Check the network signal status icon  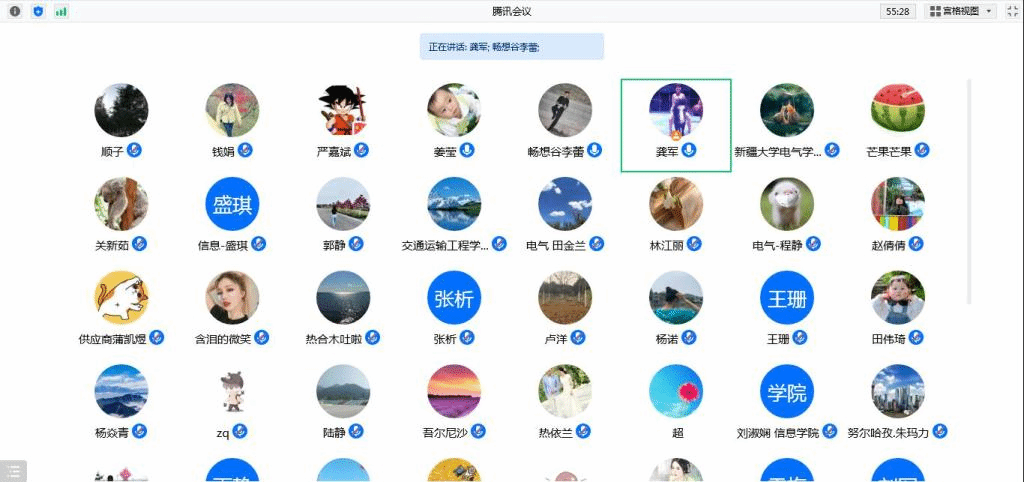(61, 11)
